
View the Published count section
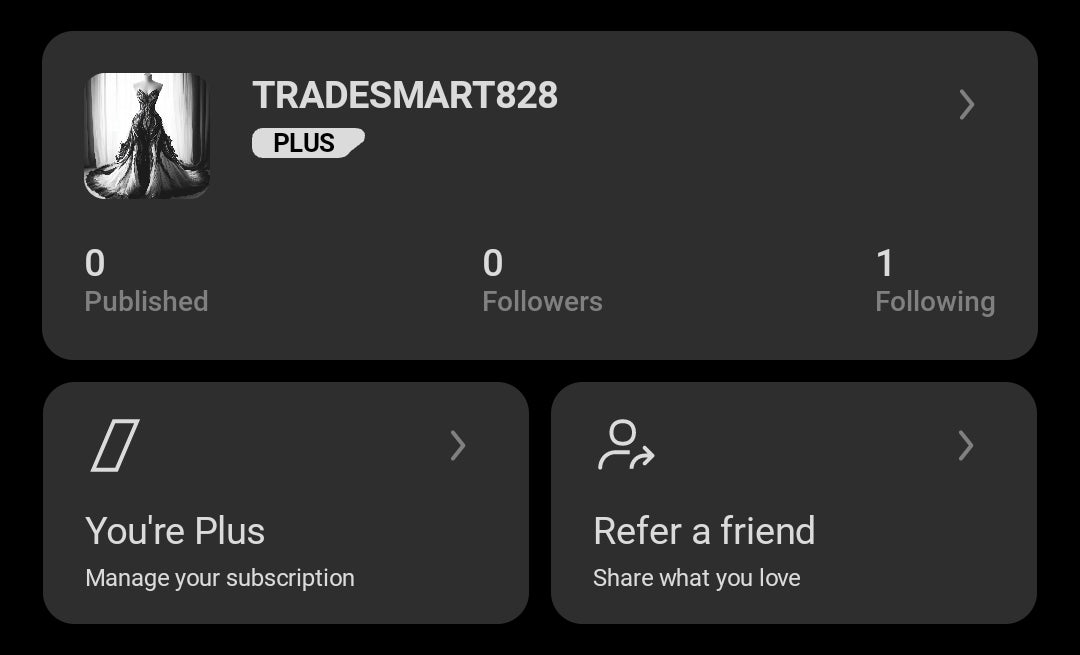tap(146, 281)
